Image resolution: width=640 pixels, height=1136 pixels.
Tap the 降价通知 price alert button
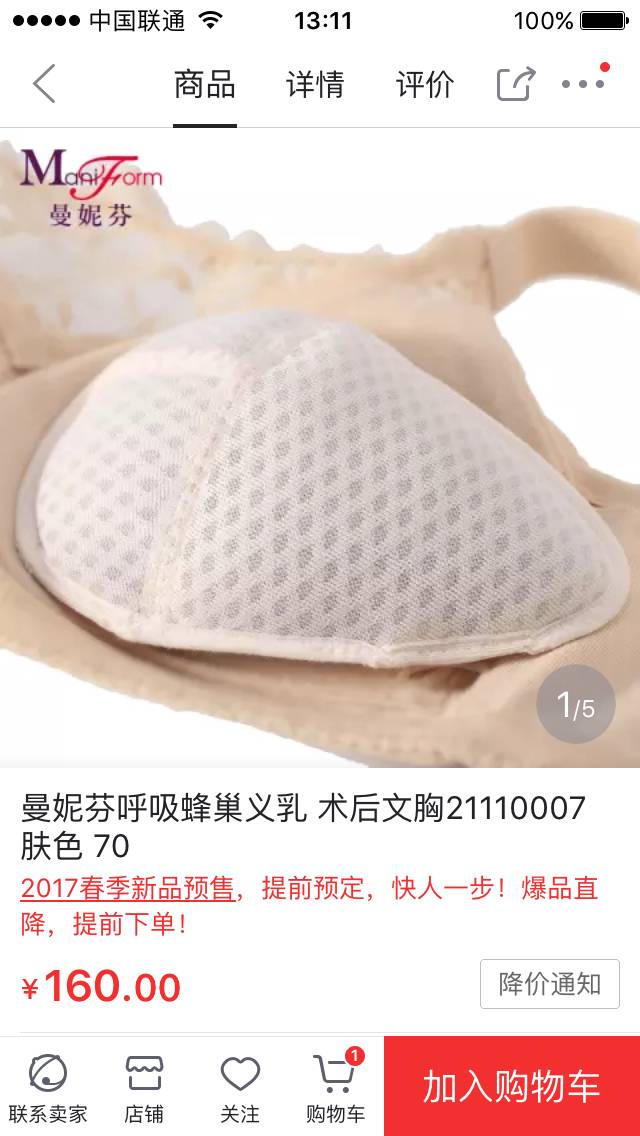(549, 984)
